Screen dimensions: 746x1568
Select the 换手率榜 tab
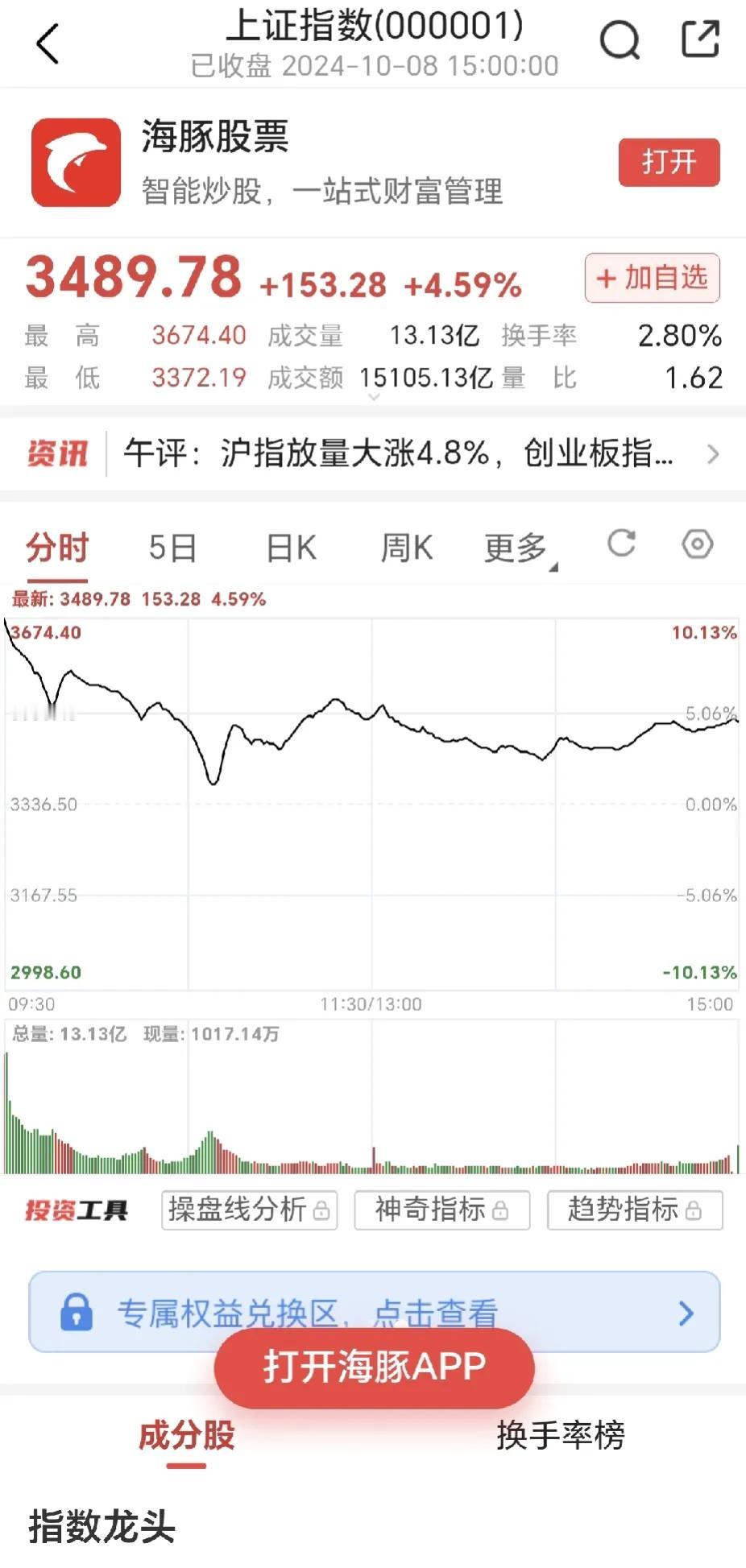point(561,1438)
